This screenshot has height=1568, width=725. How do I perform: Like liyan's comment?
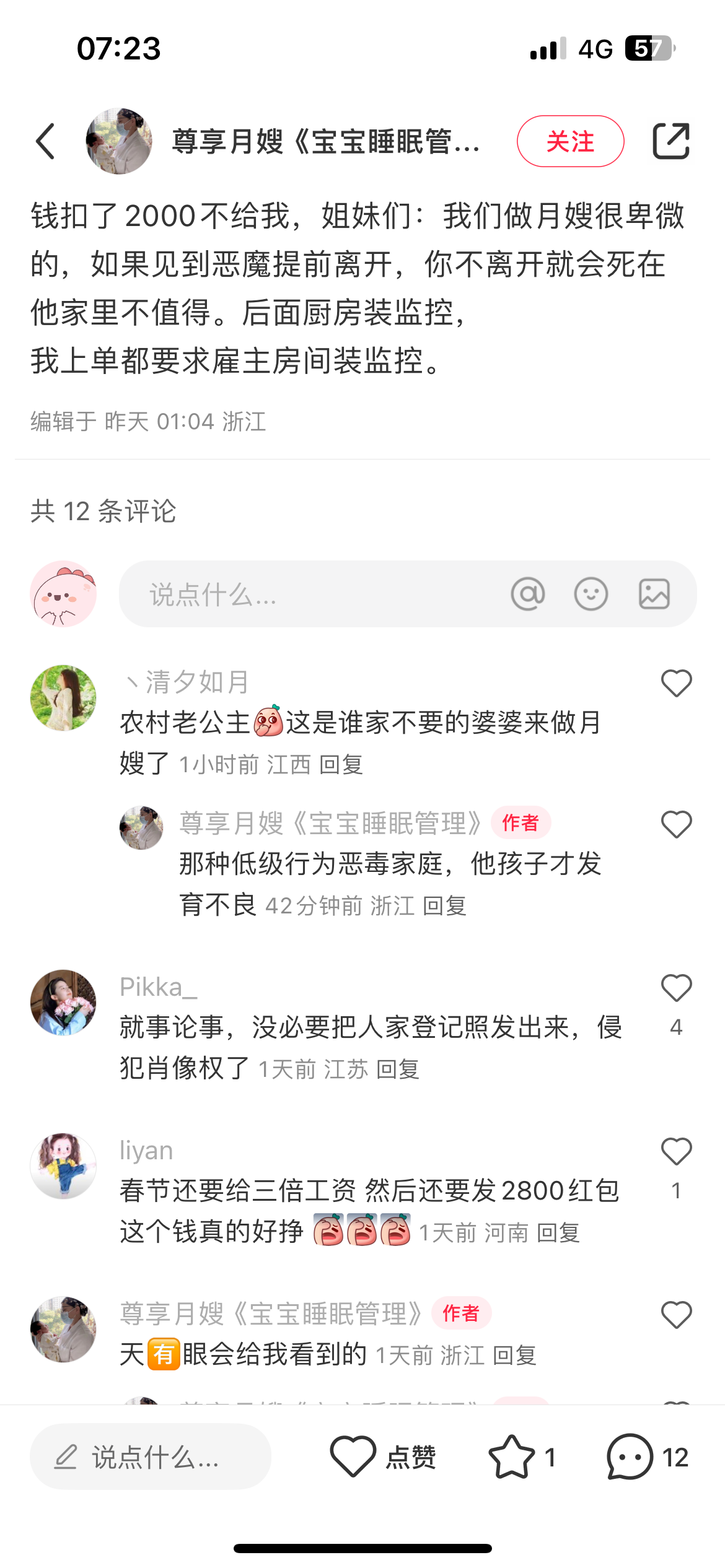pyautogui.click(x=676, y=1152)
